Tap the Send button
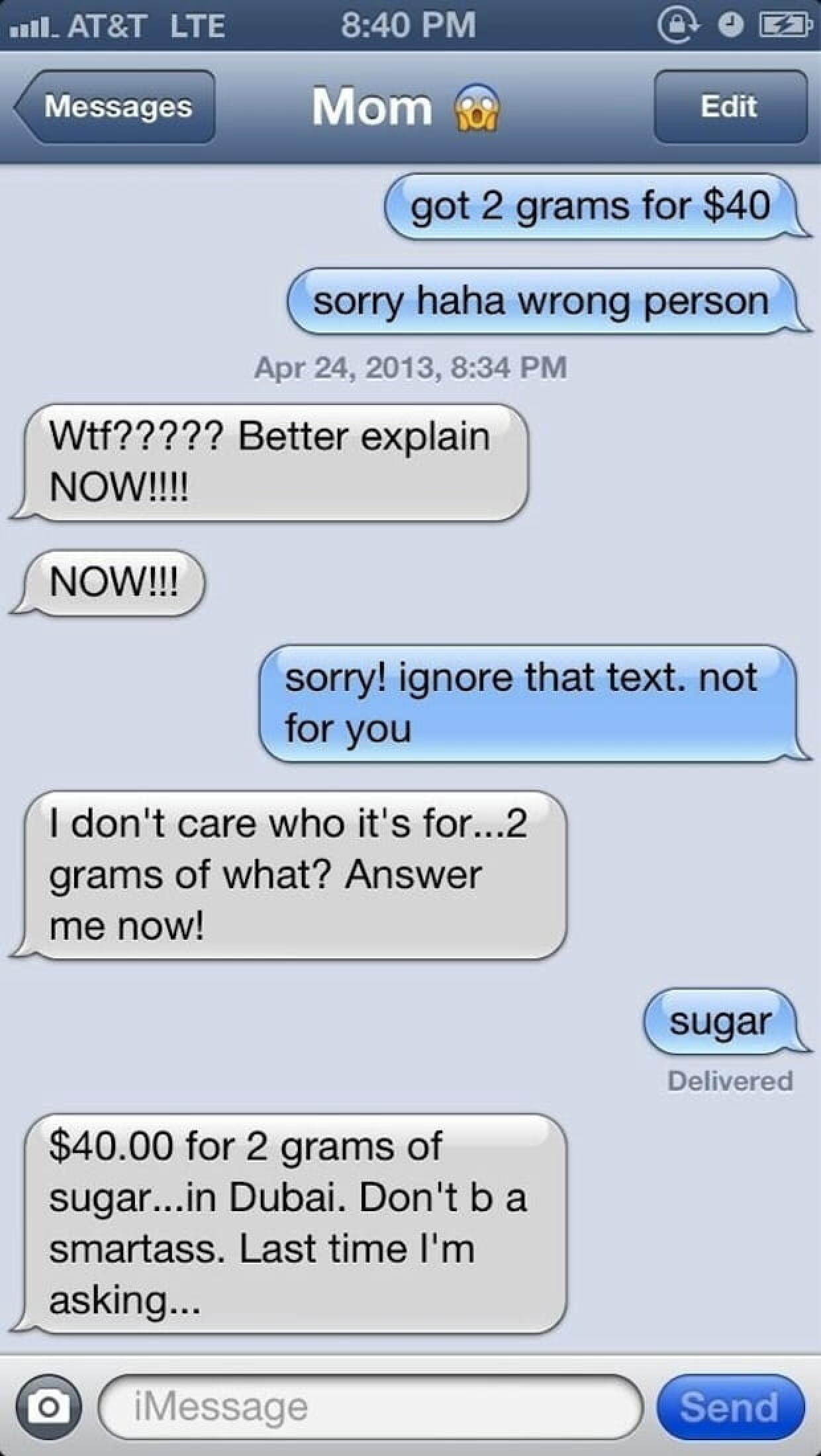Image resolution: width=821 pixels, height=1456 pixels. point(730,1406)
